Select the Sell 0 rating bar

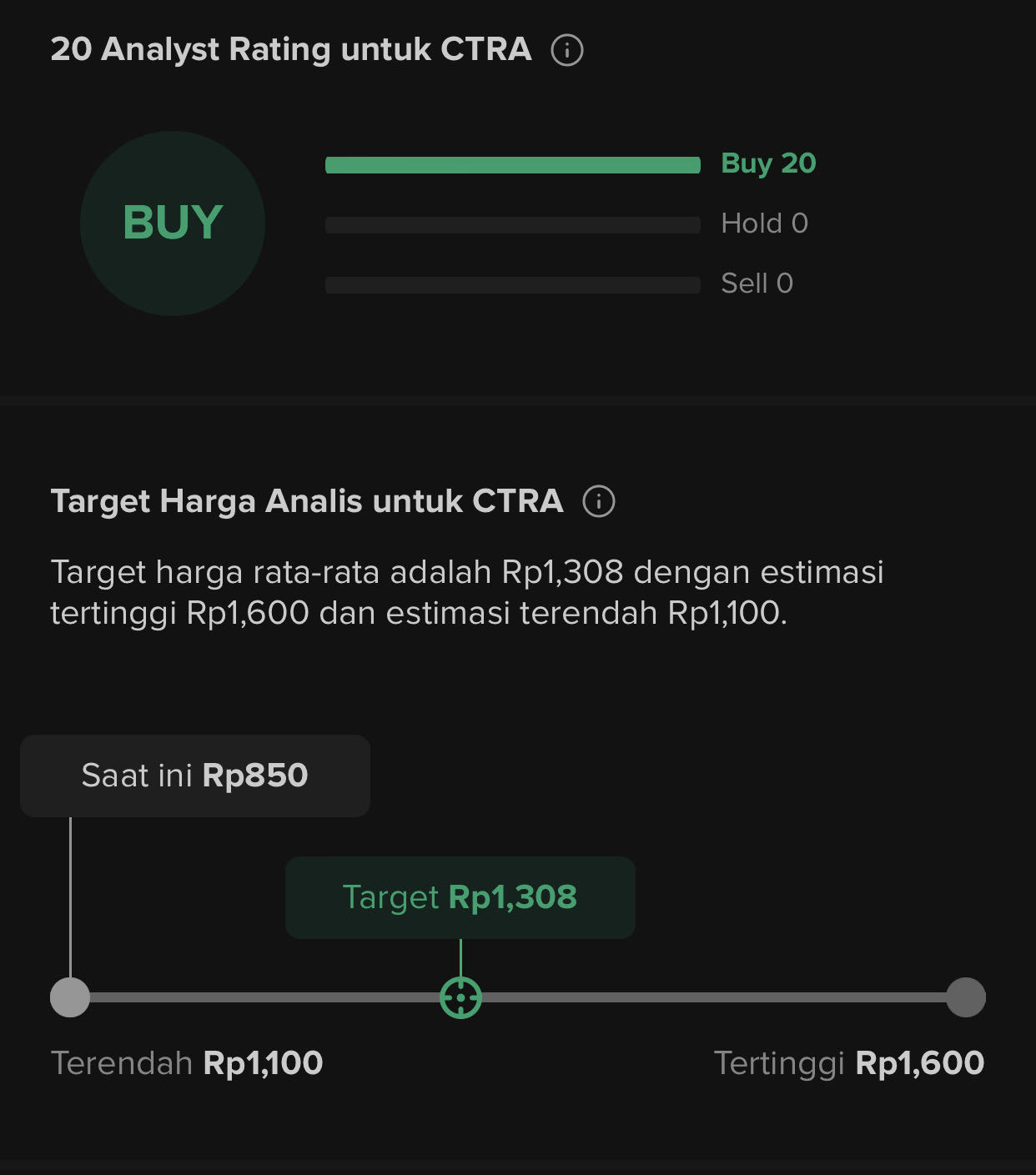[x=512, y=284]
